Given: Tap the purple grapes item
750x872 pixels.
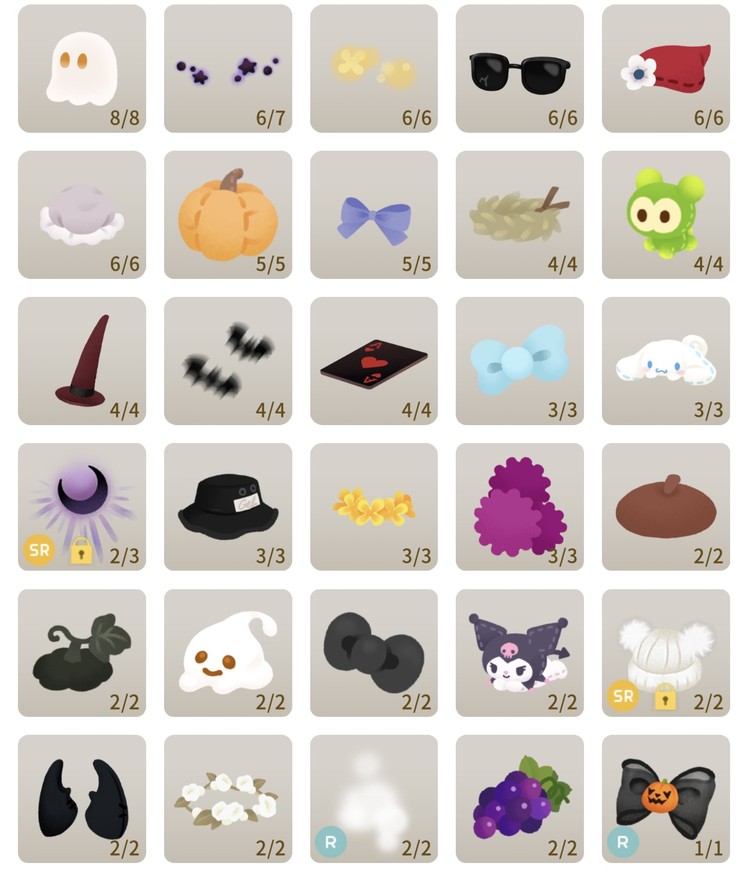Looking at the screenshot, I should pyautogui.click(x=520, y=798).
